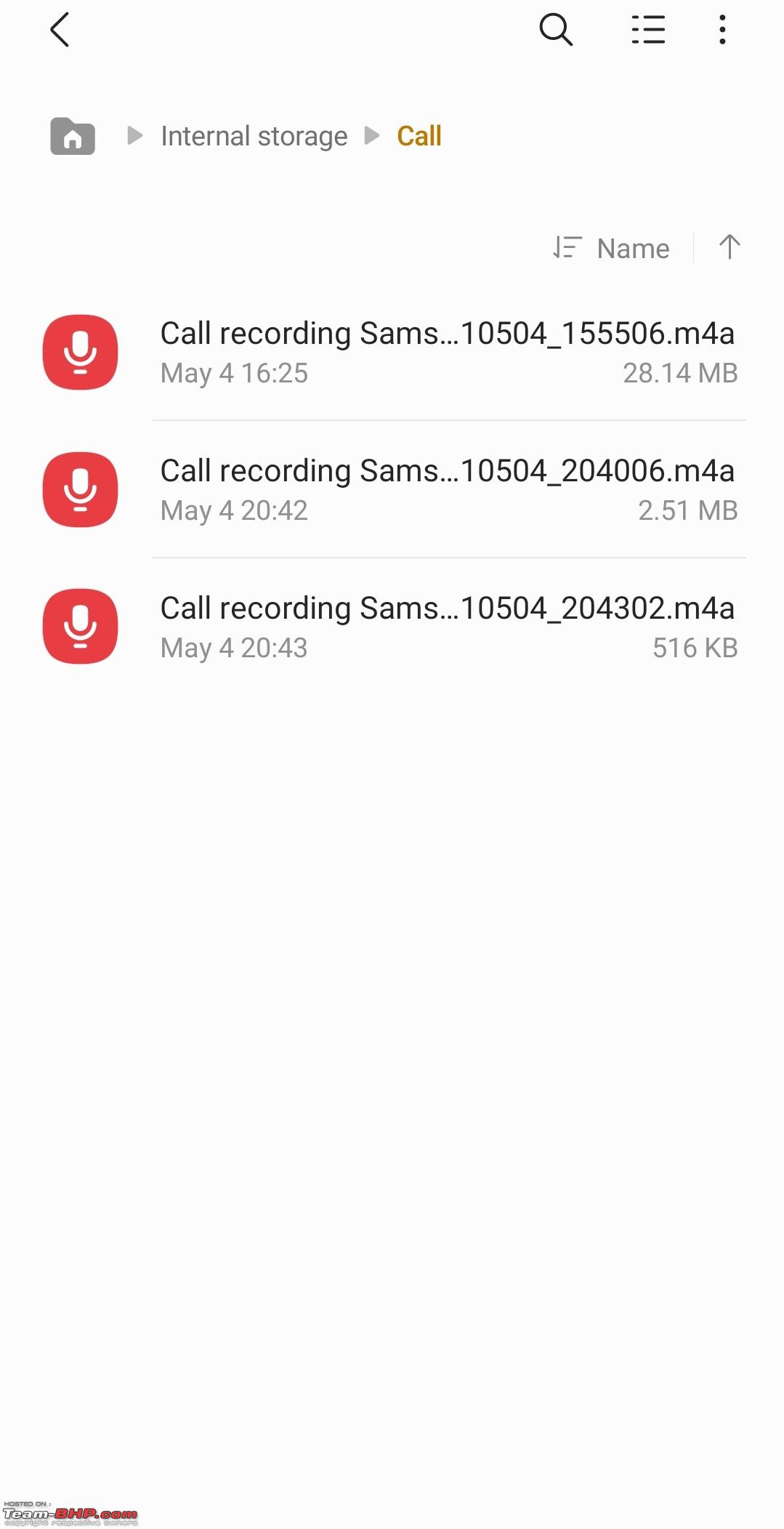Screen dimensions: 784x1529
Task: Go to the home folder icon
Action: pos(73,136)
